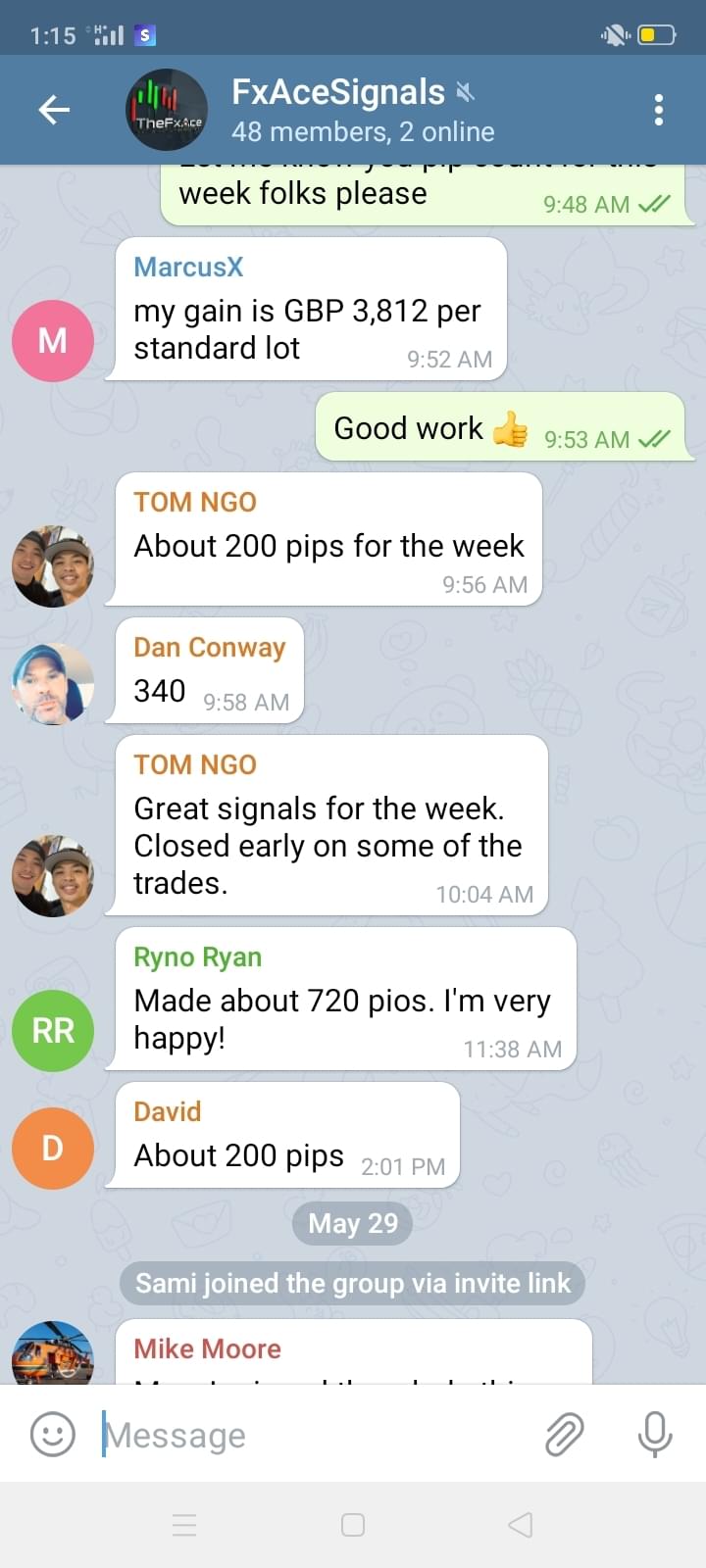706x1568 pixels.
Task: Attach a file with the paperclip
Action: click(x=564, y=1435)
